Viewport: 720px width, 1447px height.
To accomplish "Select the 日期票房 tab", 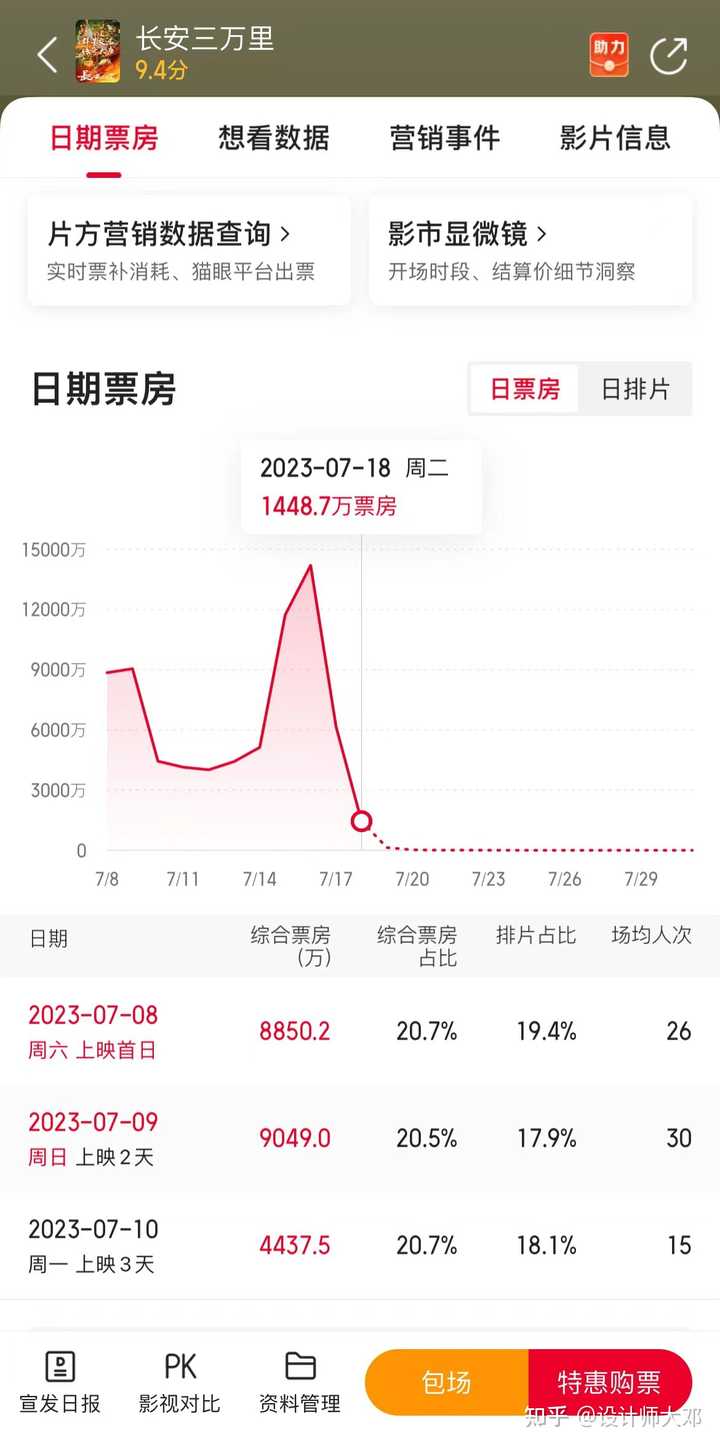I will (104, 138).
